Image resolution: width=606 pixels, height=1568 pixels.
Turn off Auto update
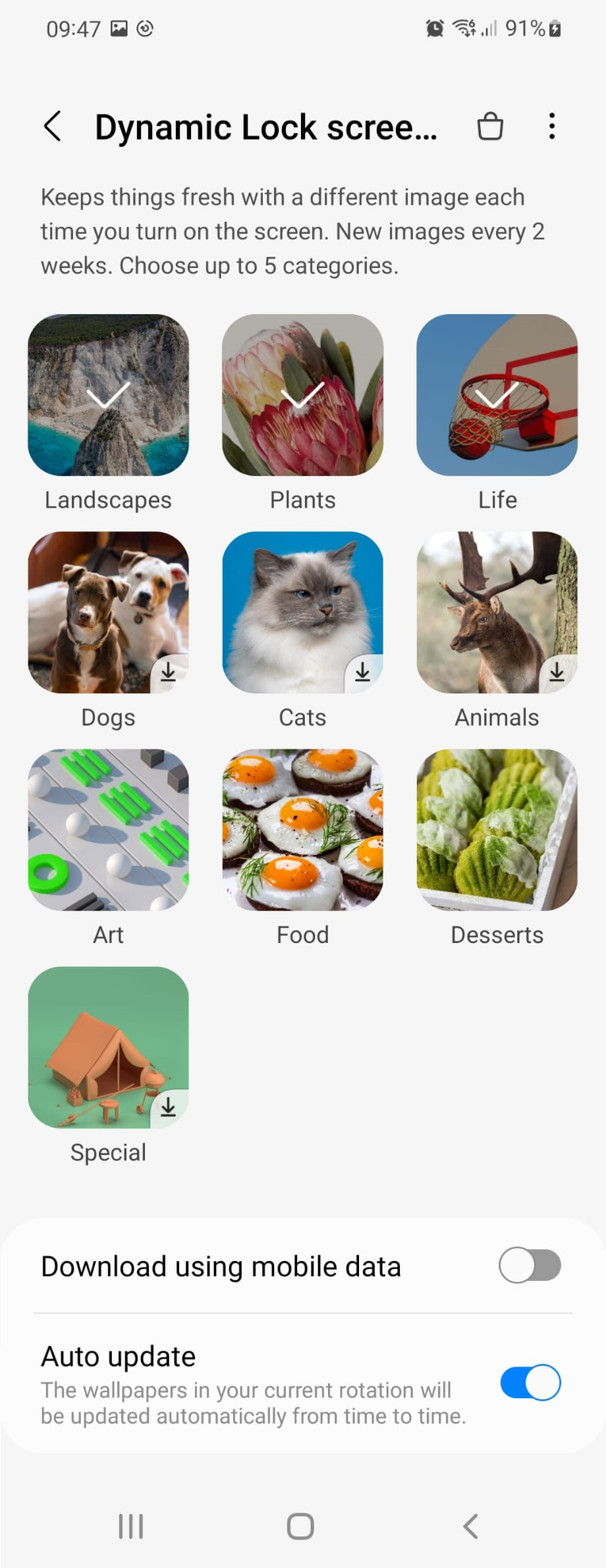coord(530,1382)
